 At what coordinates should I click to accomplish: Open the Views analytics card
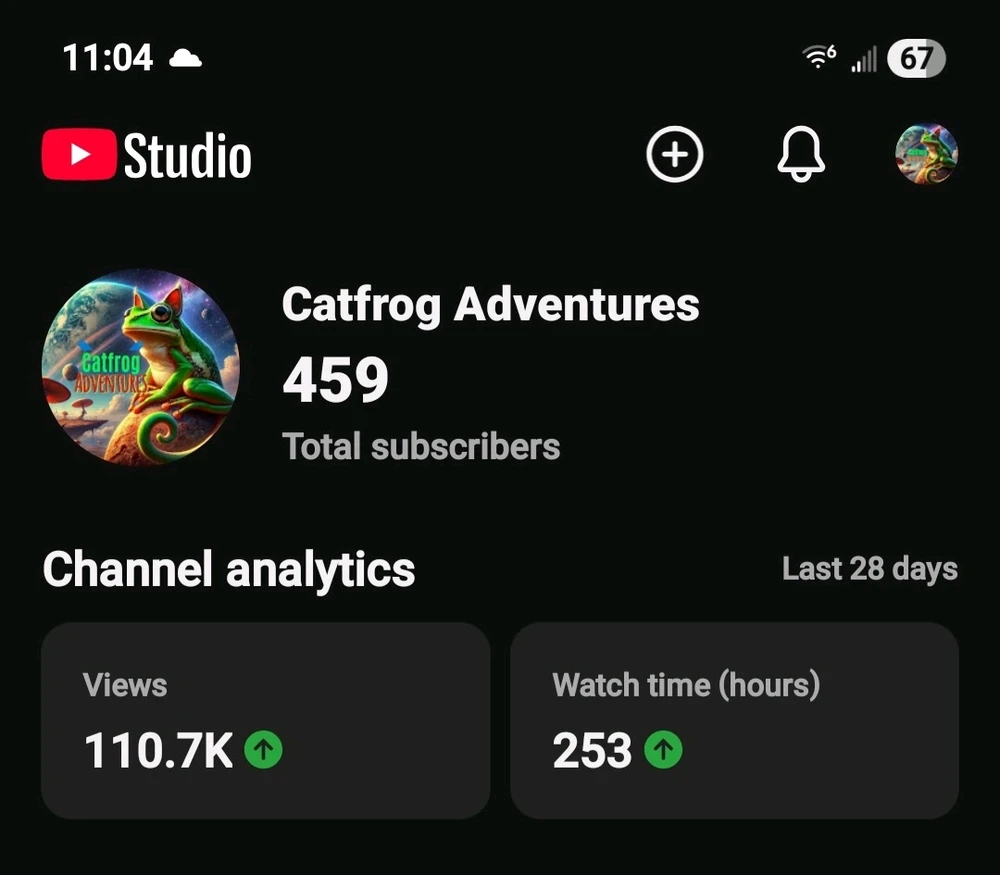point(265,720)
